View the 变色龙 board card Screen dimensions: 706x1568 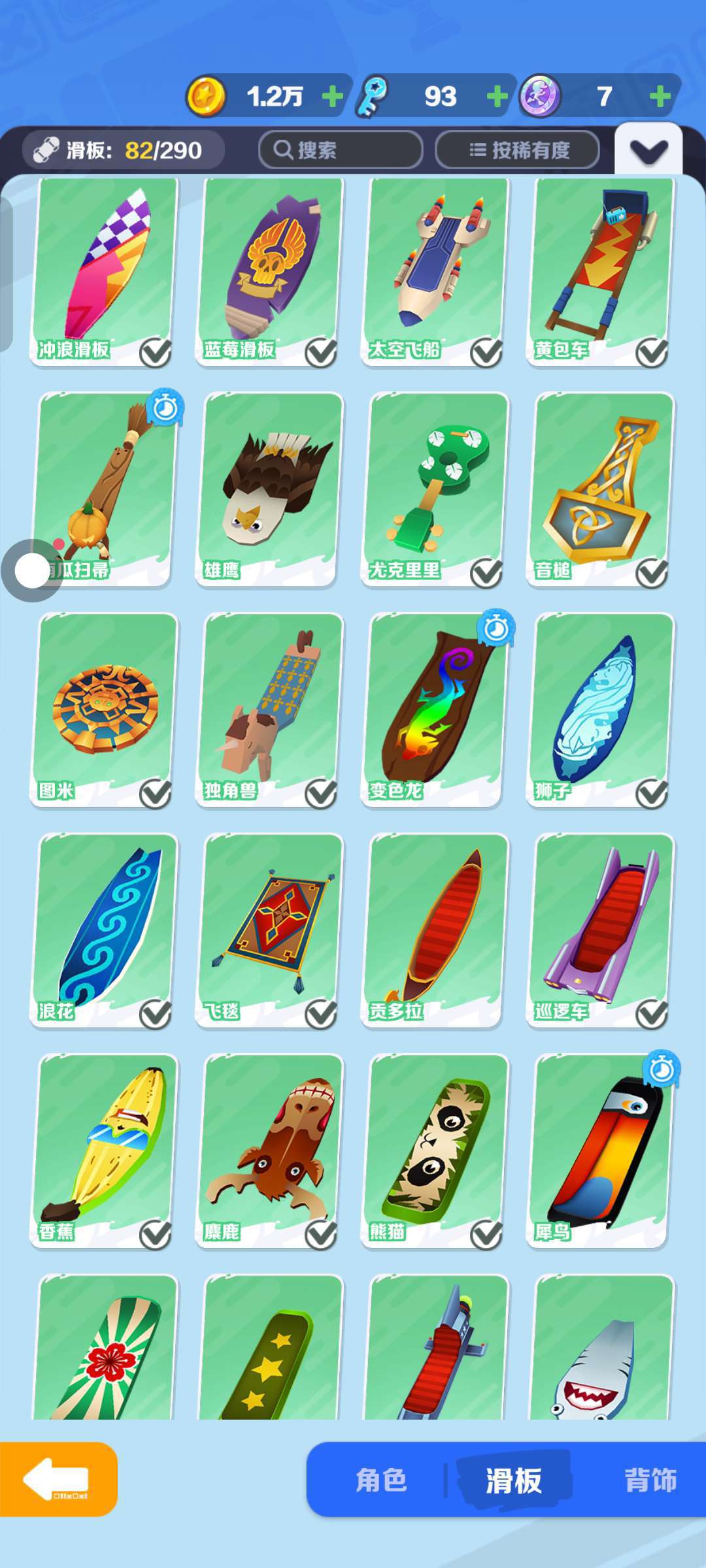coord(435,710)
